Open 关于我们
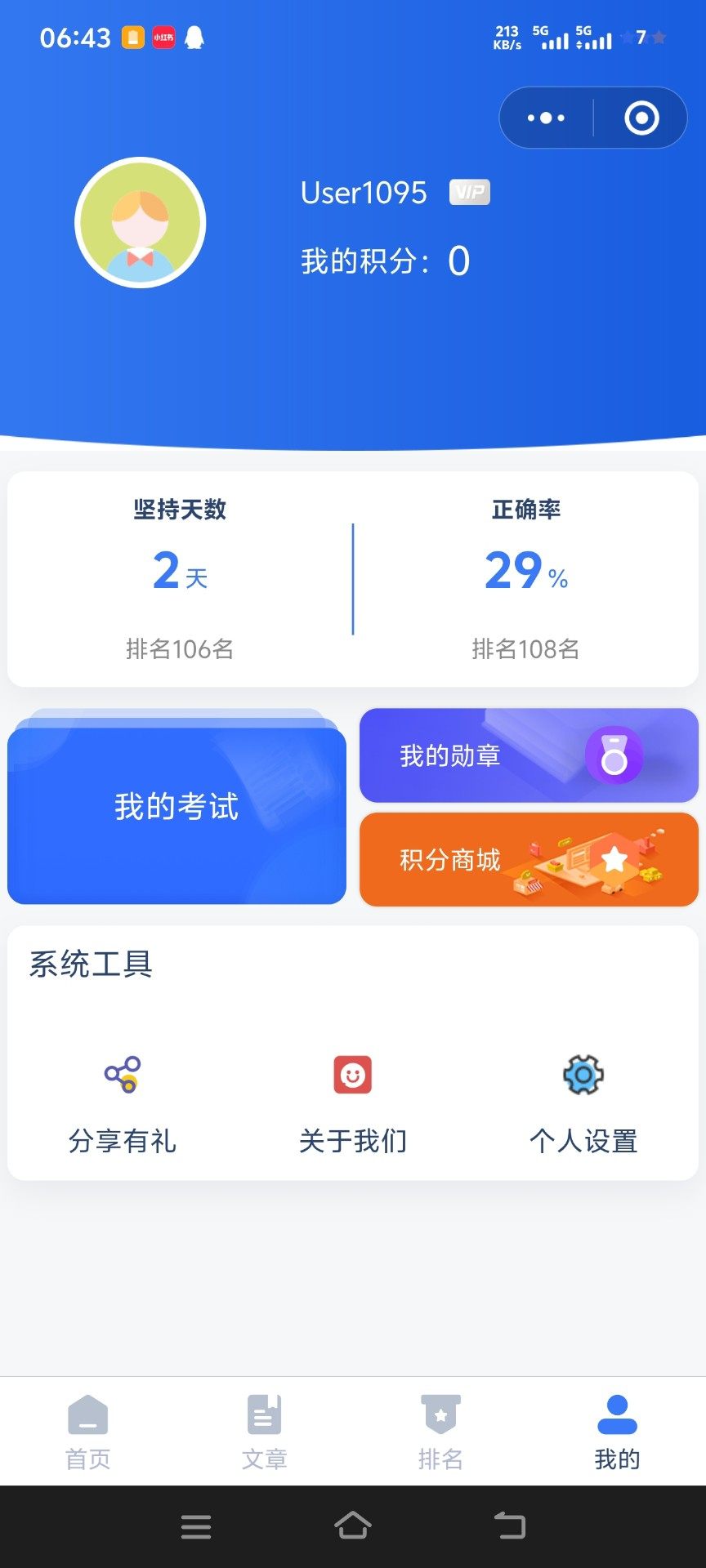 point(352,1102)
